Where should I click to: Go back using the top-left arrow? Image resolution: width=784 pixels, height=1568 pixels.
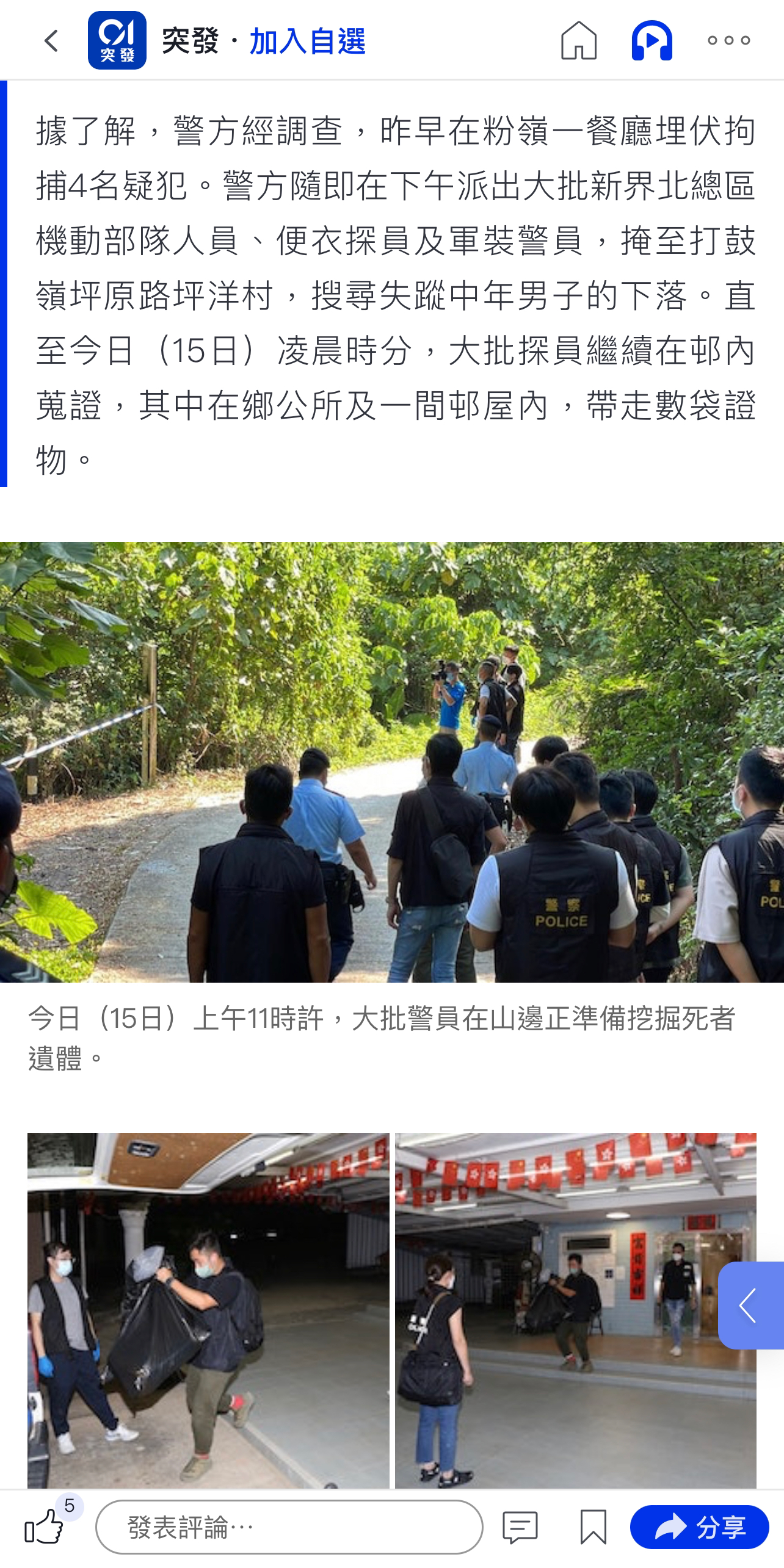point(51,41)
